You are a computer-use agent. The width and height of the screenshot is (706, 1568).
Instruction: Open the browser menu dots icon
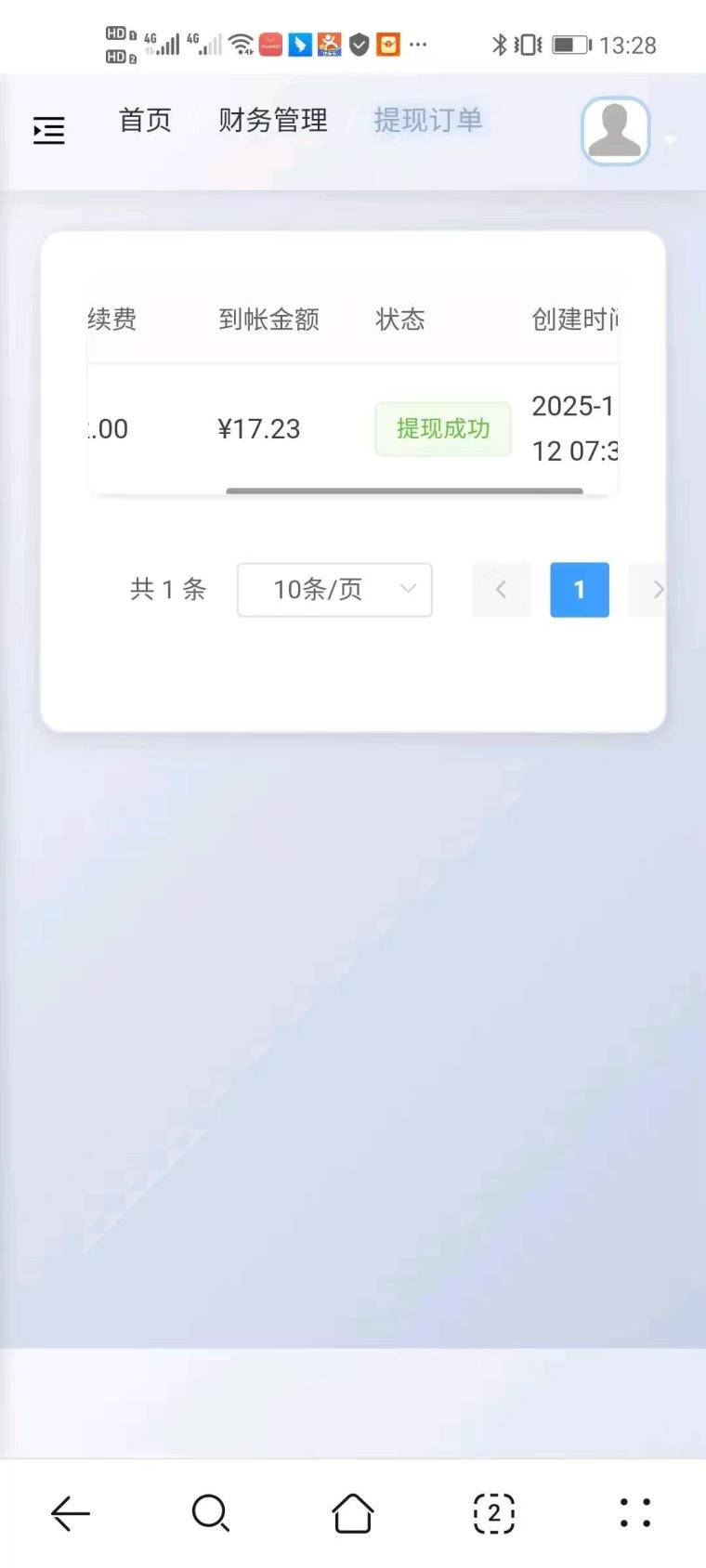635,1513
